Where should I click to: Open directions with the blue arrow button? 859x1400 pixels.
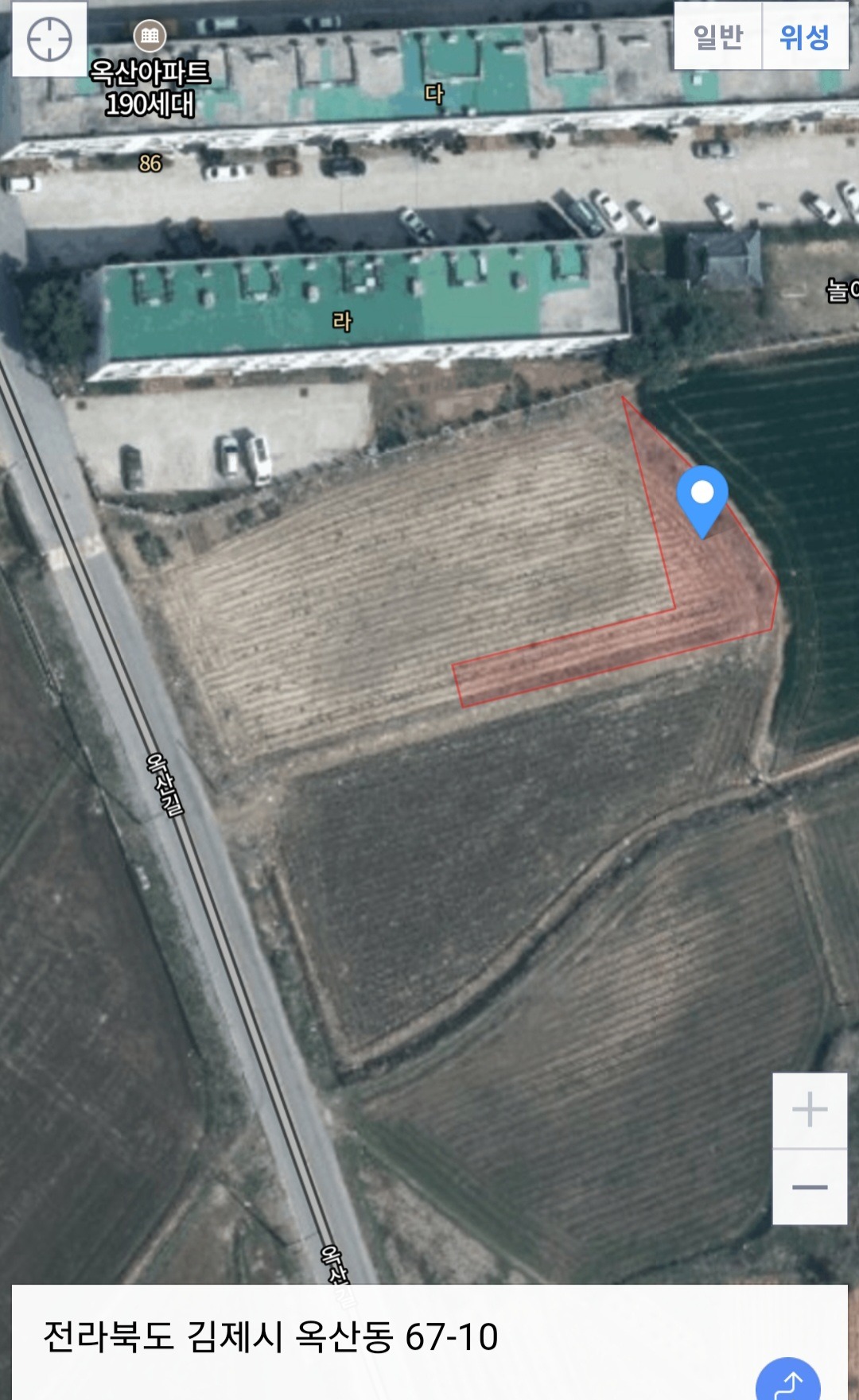point(787,1381)
